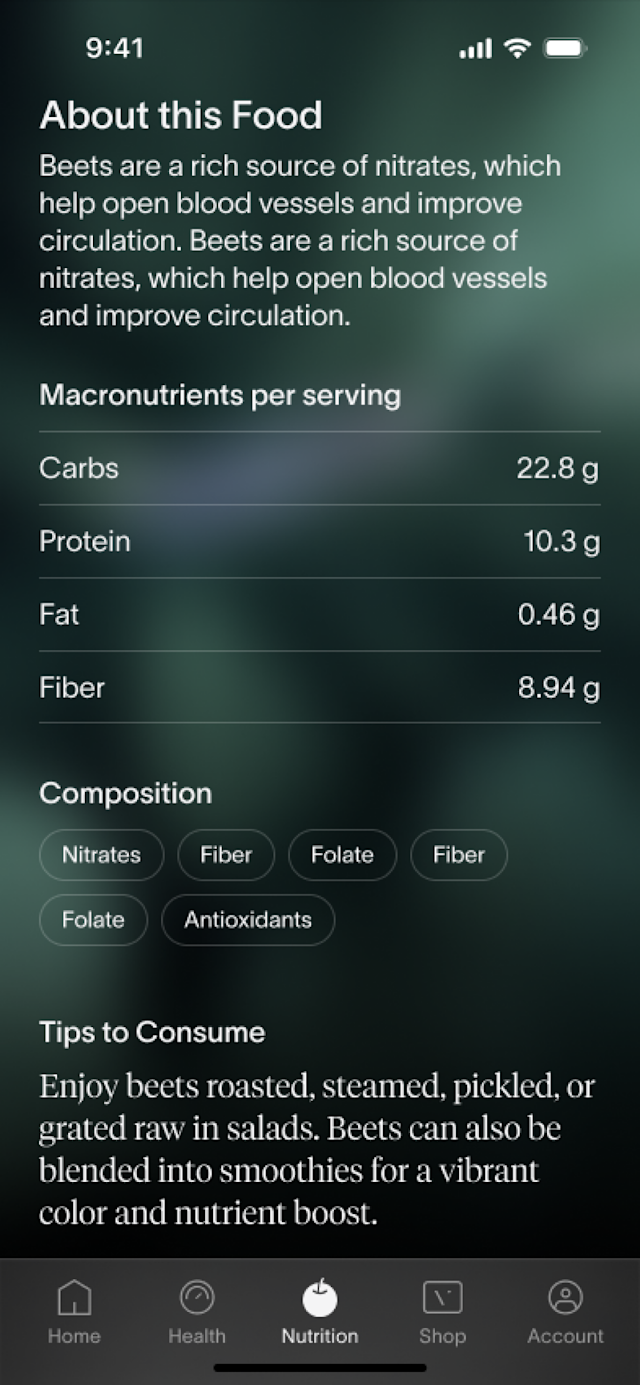Go to the Home tab
The image size is (640, 1385).
point(74,1313)
